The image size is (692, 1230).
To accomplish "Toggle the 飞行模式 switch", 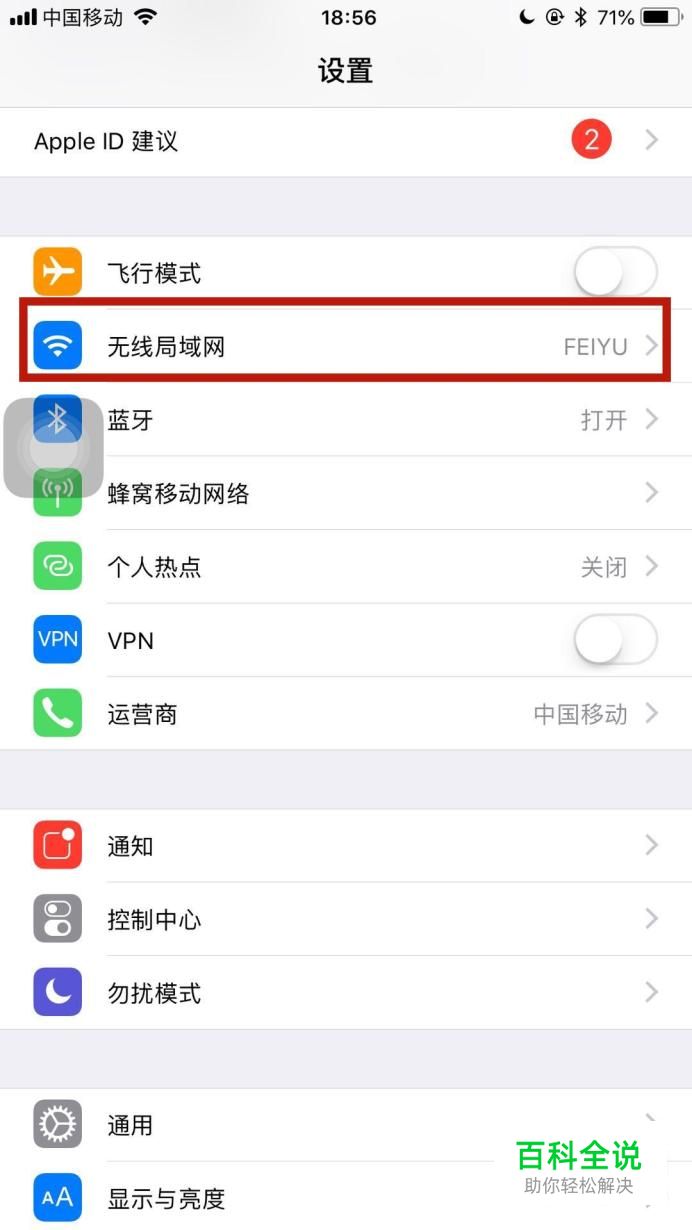I will pos(615,272).
